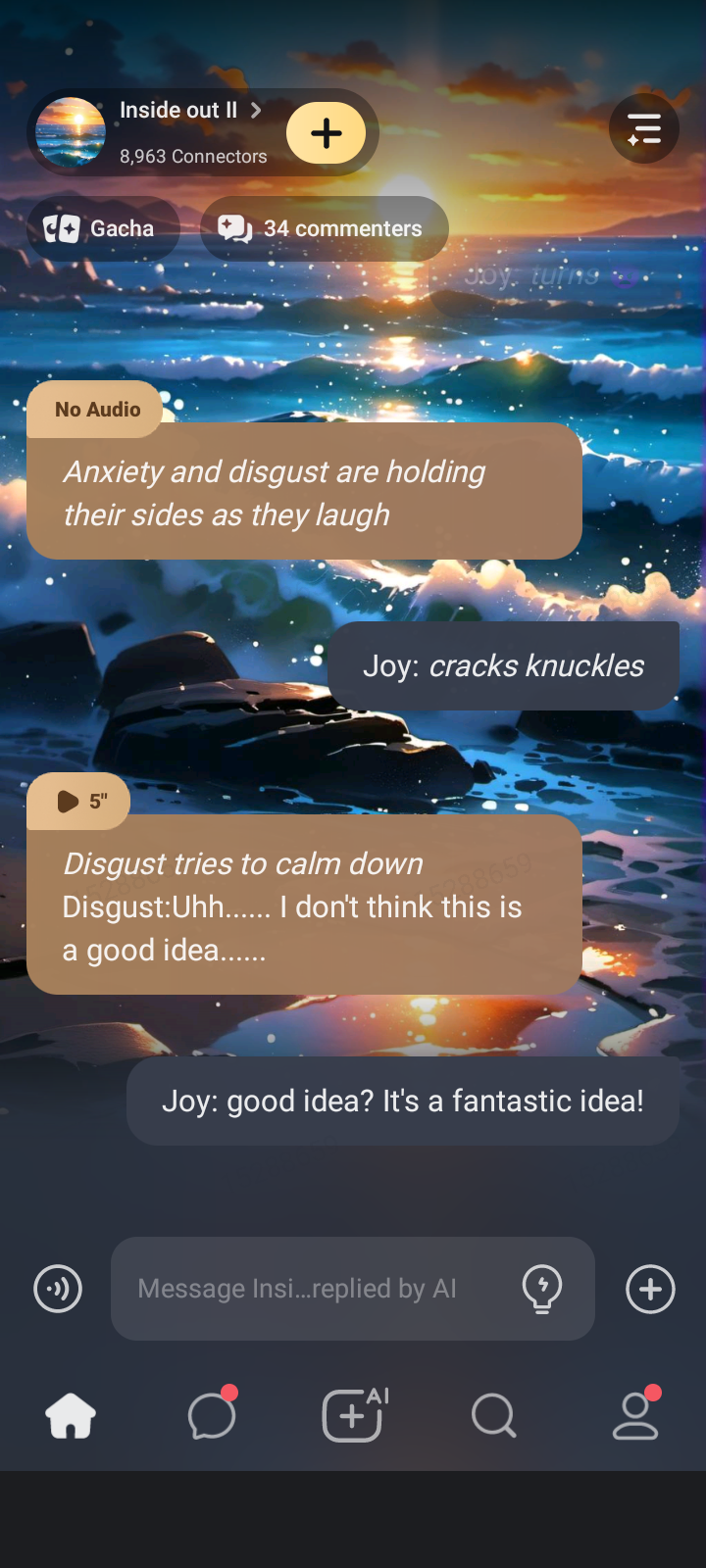Switch to the search tab

click(493, 1416)
